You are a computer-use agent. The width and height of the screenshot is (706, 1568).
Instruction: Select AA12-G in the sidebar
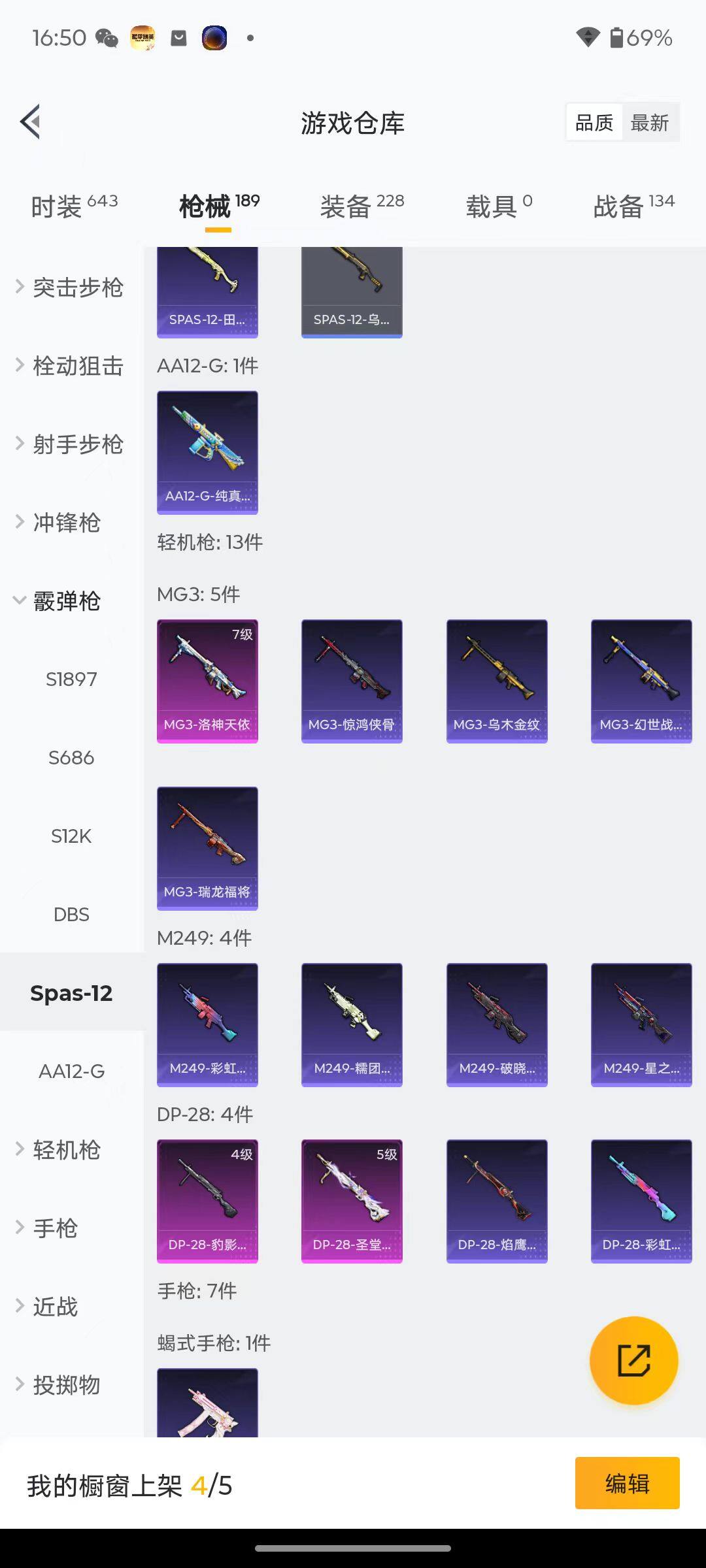tap(71, 1071)
